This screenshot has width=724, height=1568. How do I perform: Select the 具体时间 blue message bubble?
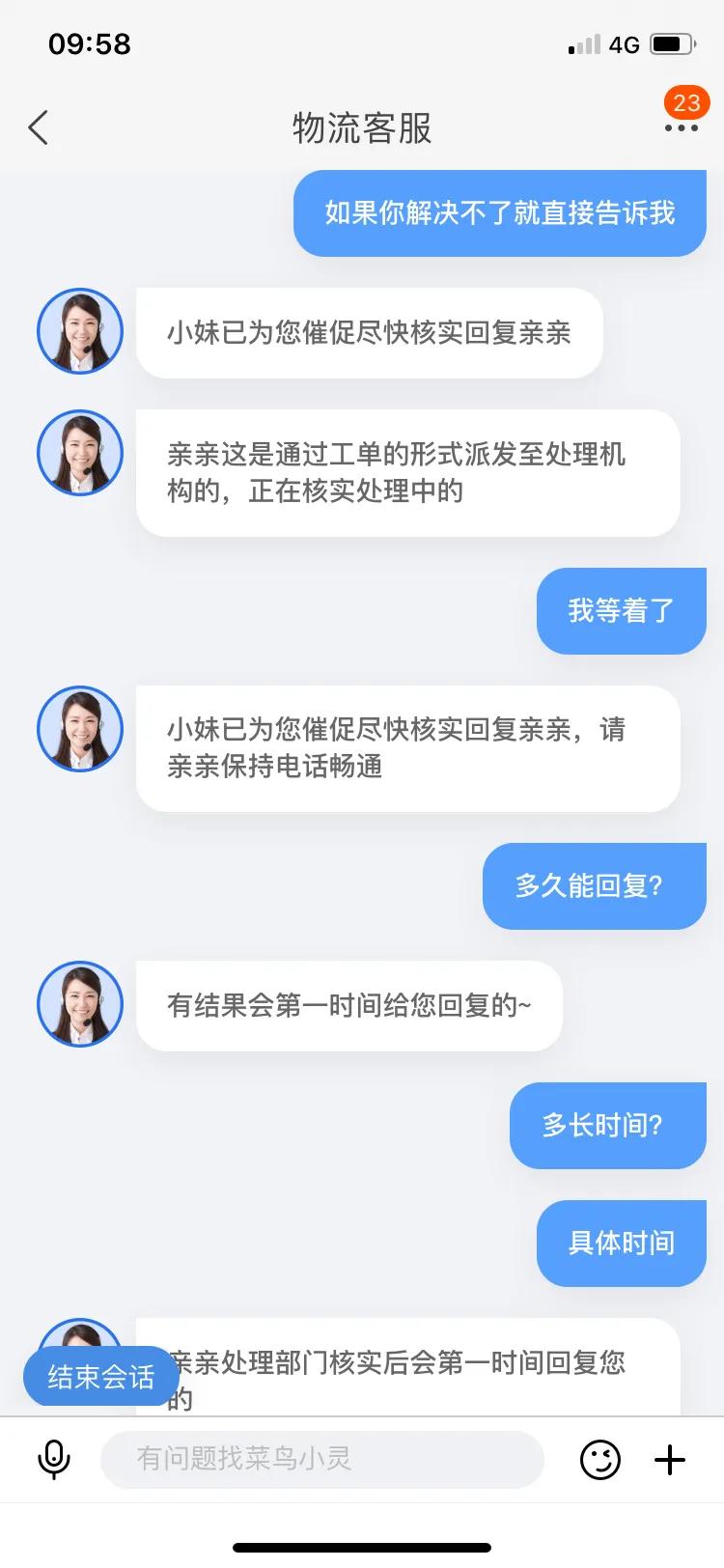point(620,1244)
